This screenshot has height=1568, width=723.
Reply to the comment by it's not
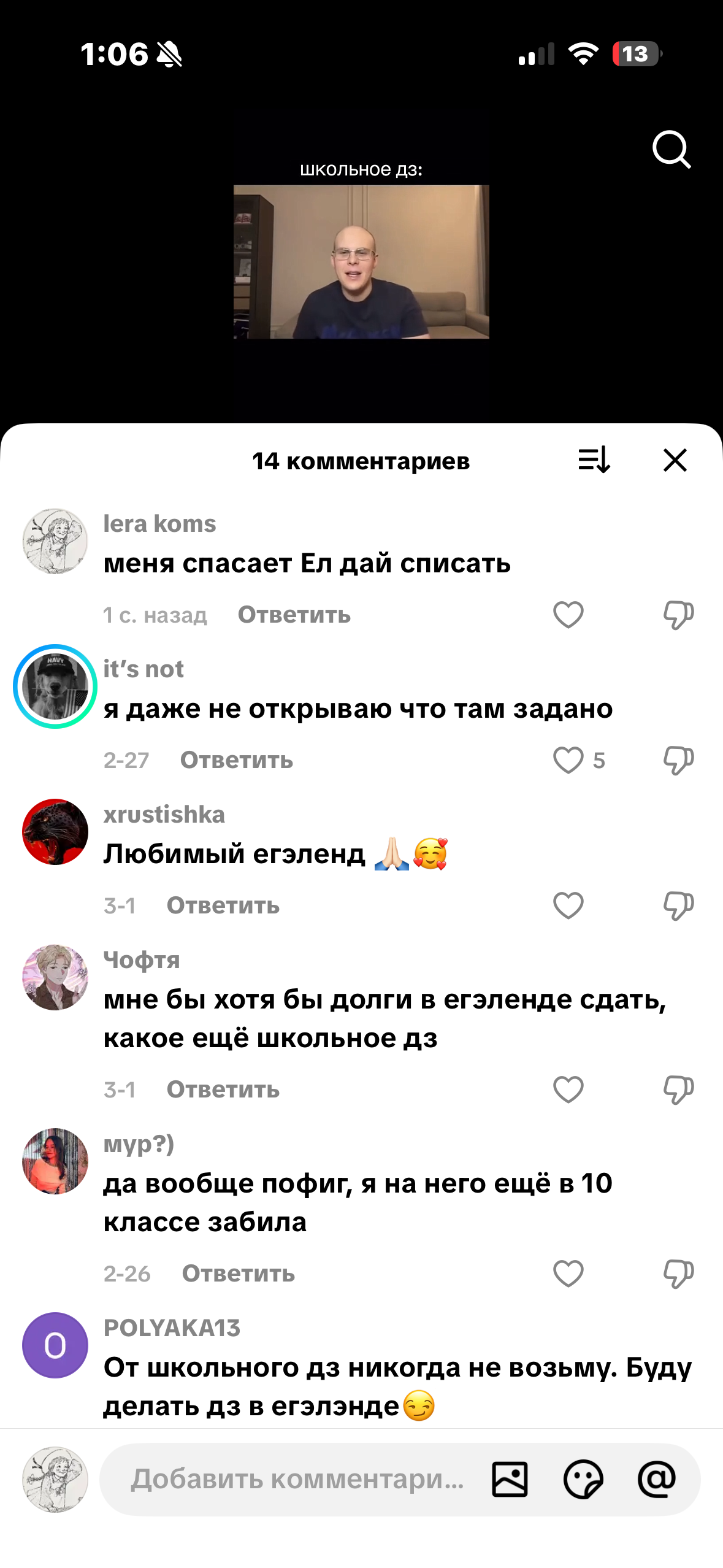(x=236, y=760)
